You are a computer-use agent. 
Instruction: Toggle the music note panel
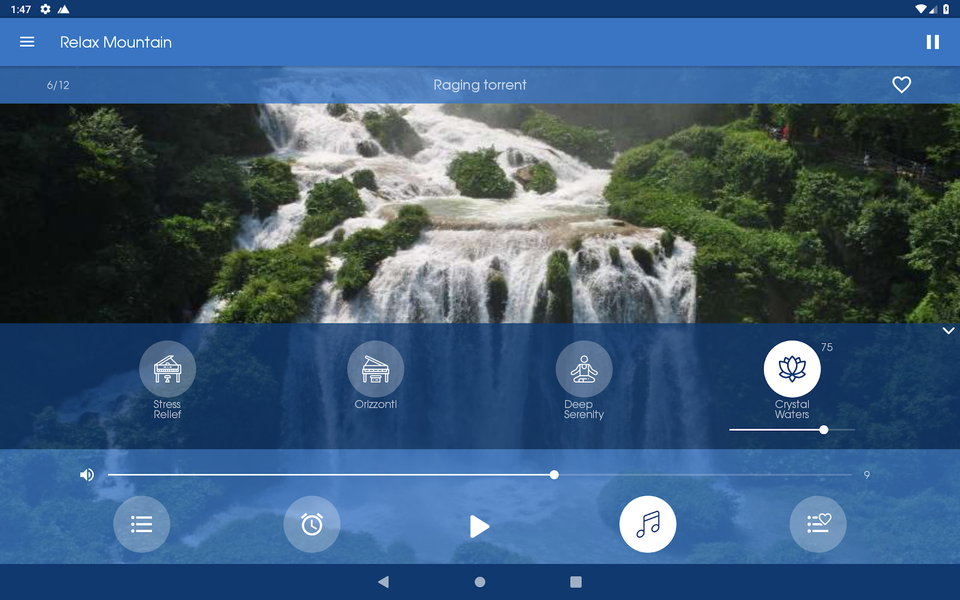click(648, 524)
